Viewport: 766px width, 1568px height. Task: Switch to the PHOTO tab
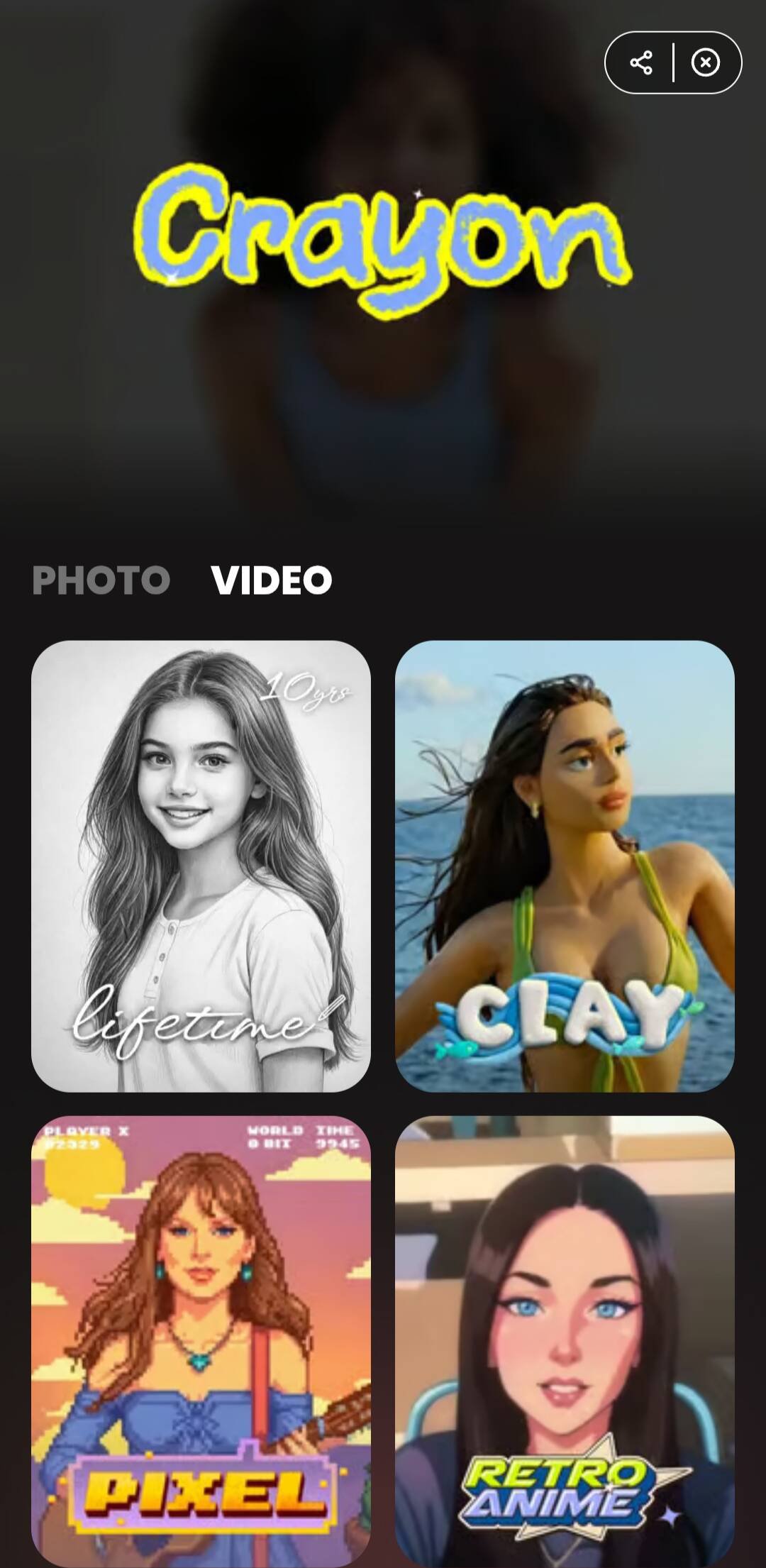[101, 580]
